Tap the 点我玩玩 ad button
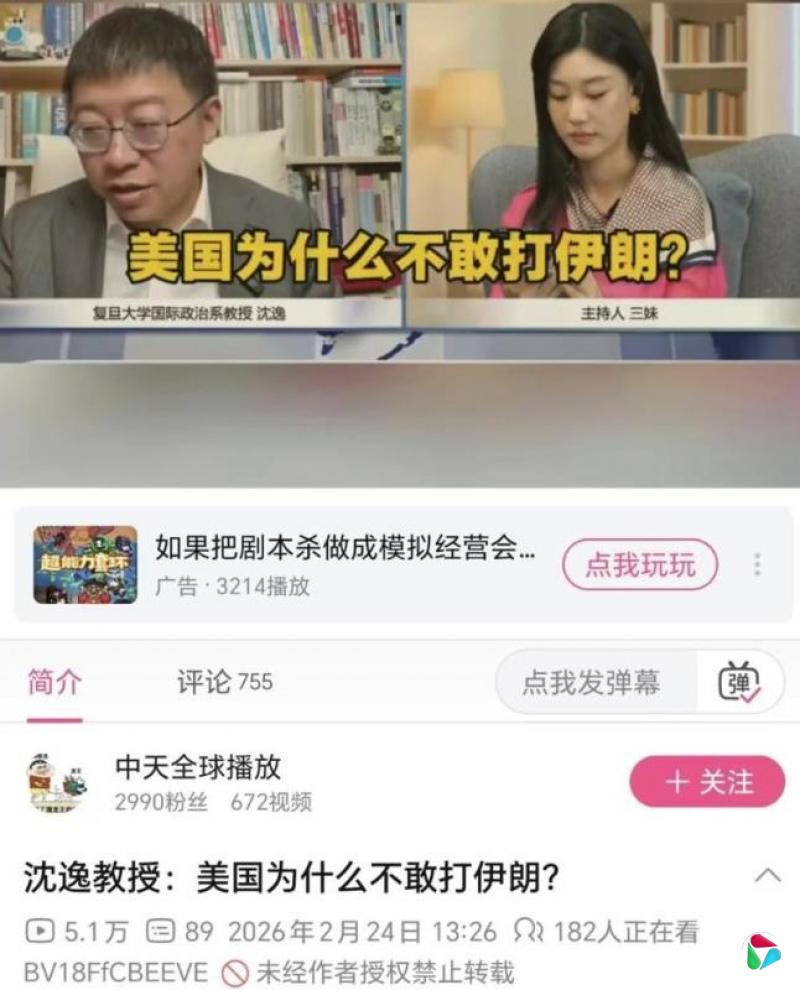 (x=640, y=565)
